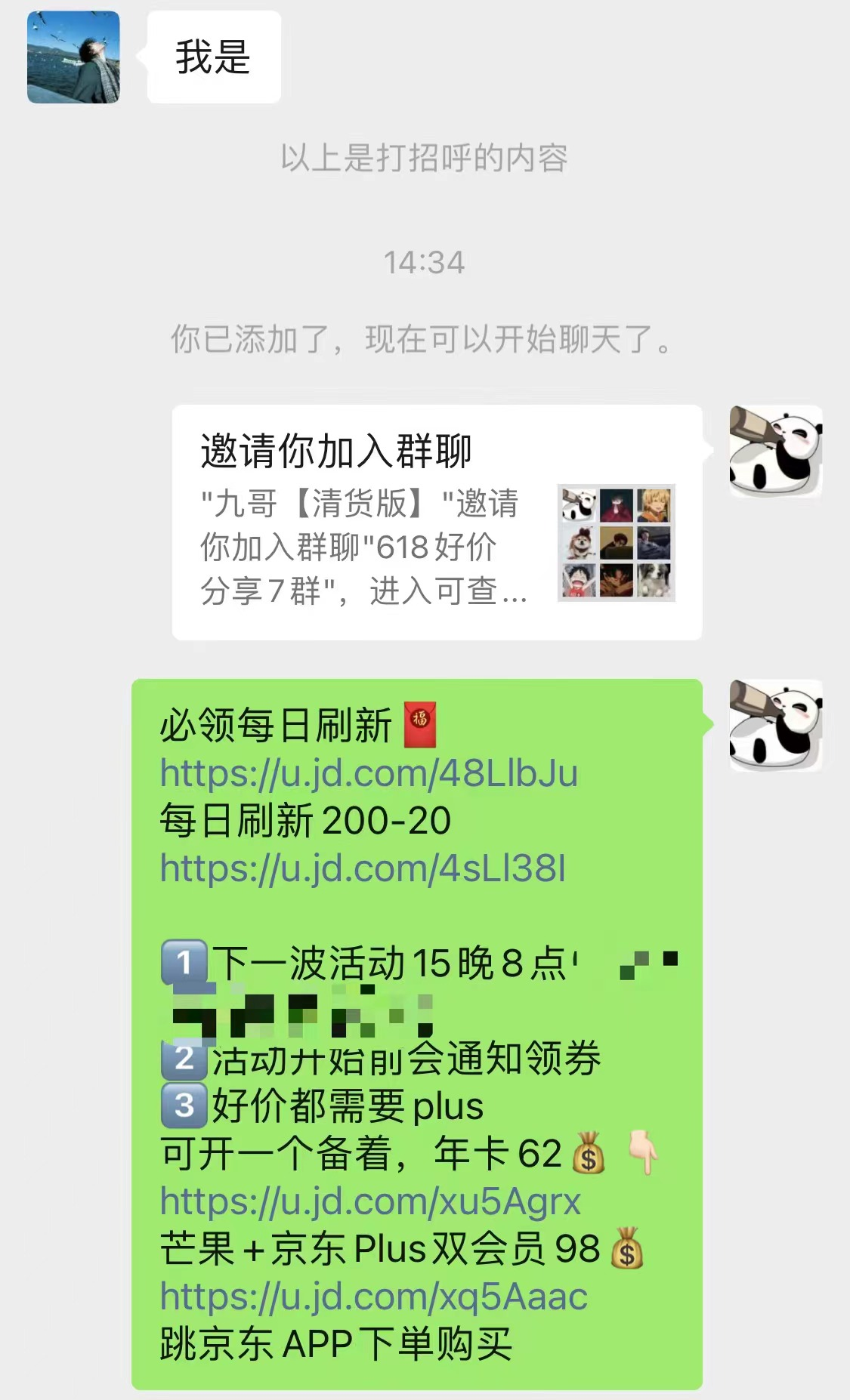The width and height of the screenshot is (850, 1400).
Task: Open the link u.jd.com/4sLl38l
Action: point(363,868)
